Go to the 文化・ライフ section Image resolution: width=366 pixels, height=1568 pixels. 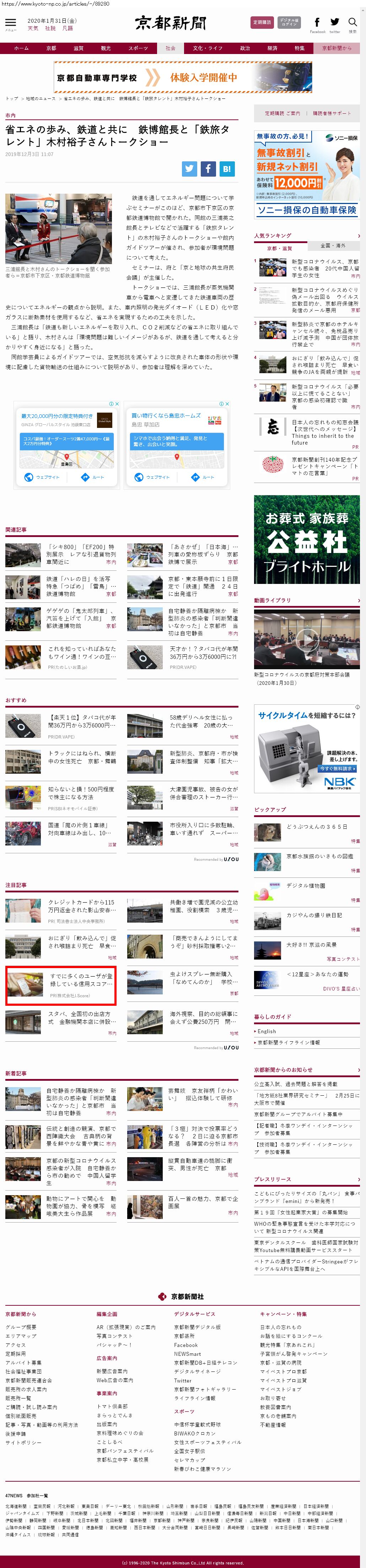point(208,48)
